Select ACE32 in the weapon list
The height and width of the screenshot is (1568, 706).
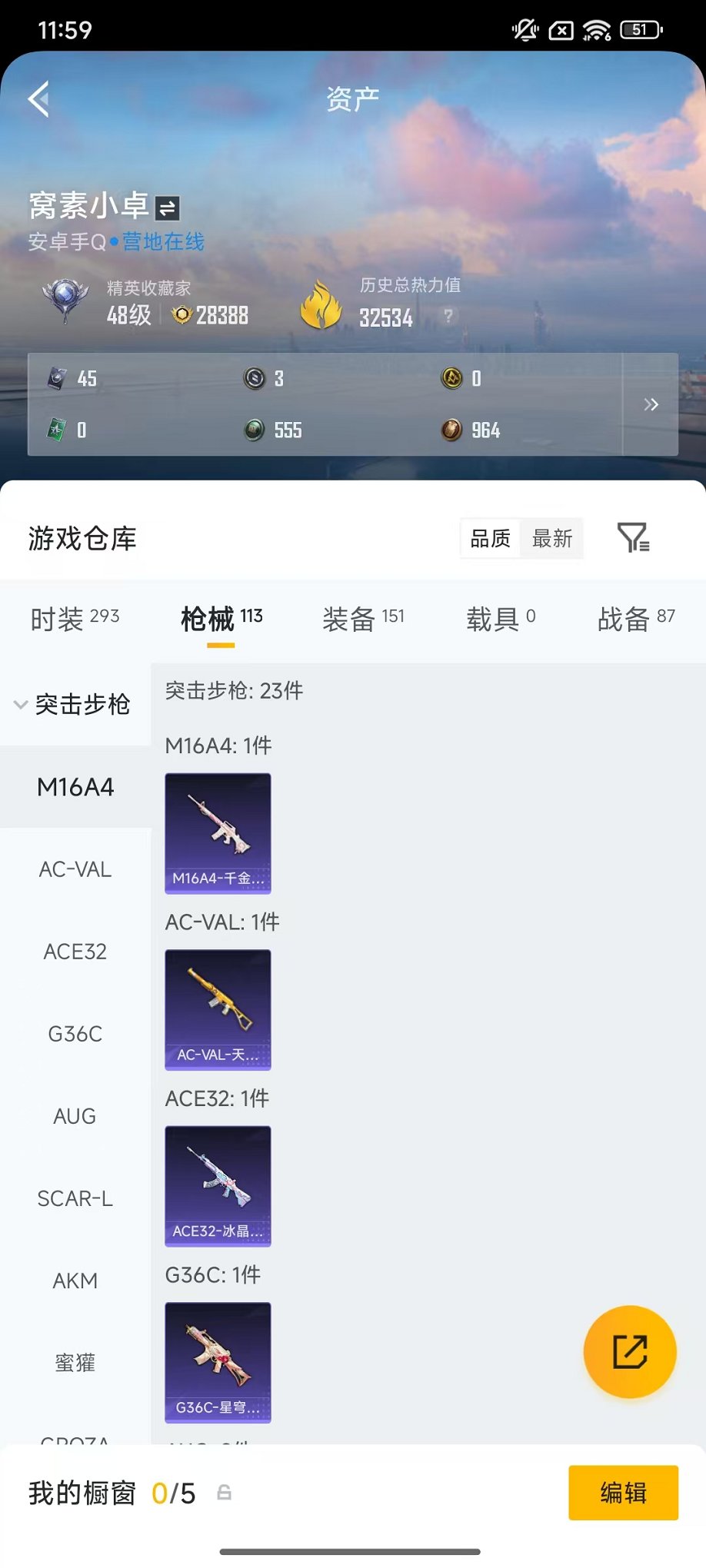coord(75,952)
